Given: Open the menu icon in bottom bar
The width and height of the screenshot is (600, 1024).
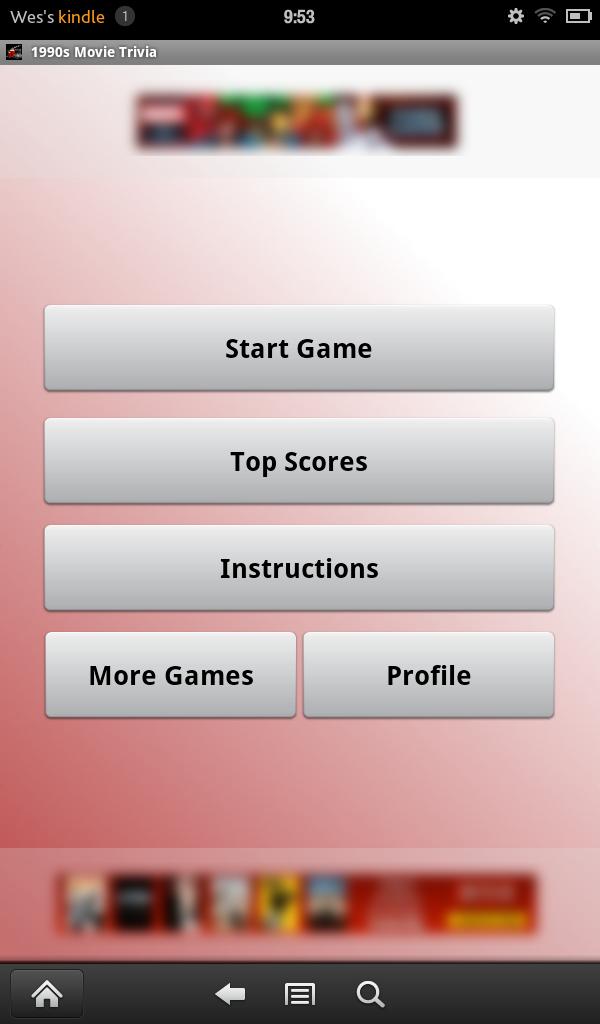Looking at the screenshot, I should tap(300, 994).
